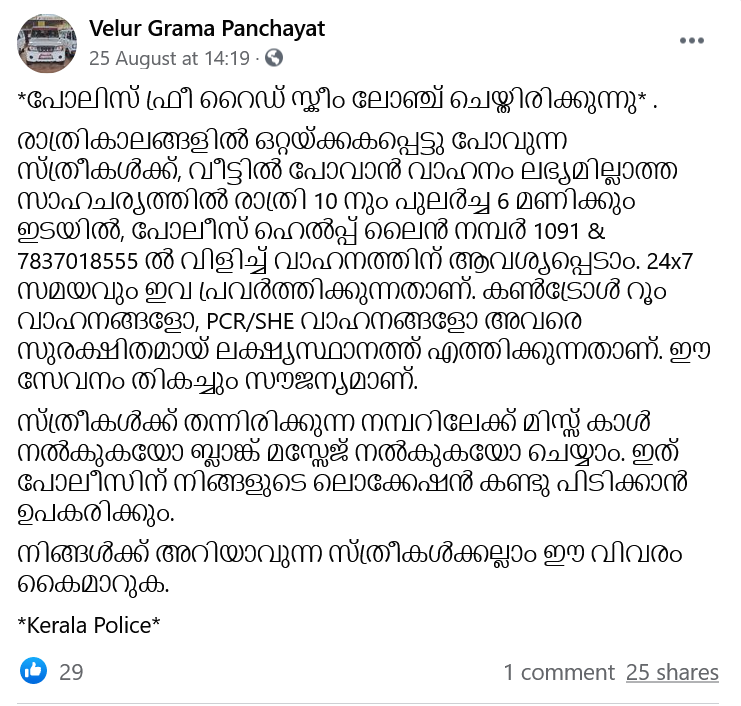This screenshot has height=706, width=741.
Task: View the 1 comment on this post
Action: (x=558, y=672)
